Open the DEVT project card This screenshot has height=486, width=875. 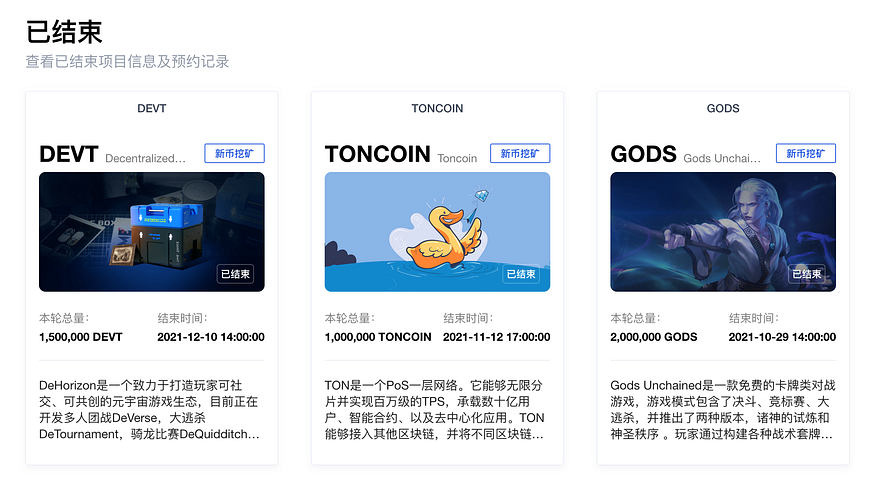point(151,232)
